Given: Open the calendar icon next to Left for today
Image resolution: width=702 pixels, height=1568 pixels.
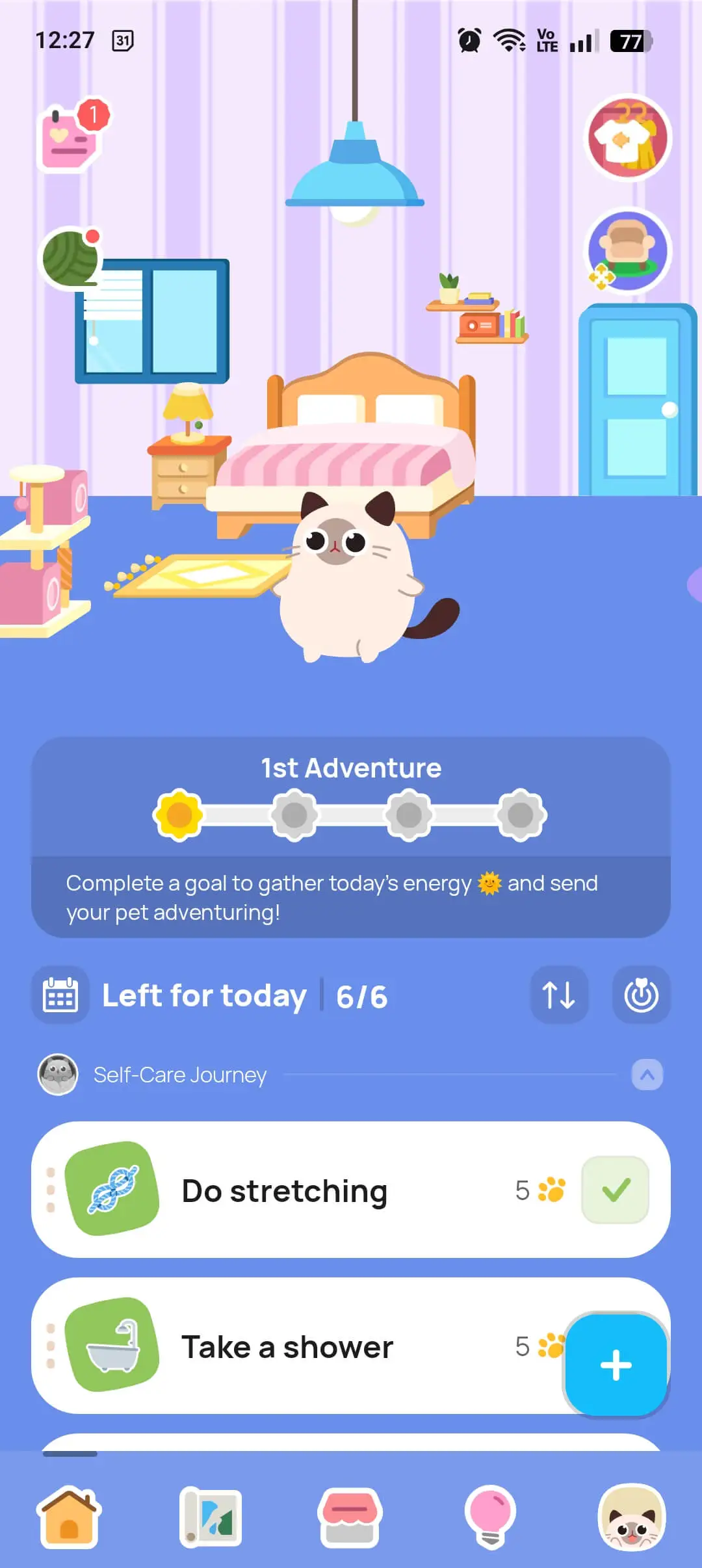Looking at the screenshot, I should point(60,995).
